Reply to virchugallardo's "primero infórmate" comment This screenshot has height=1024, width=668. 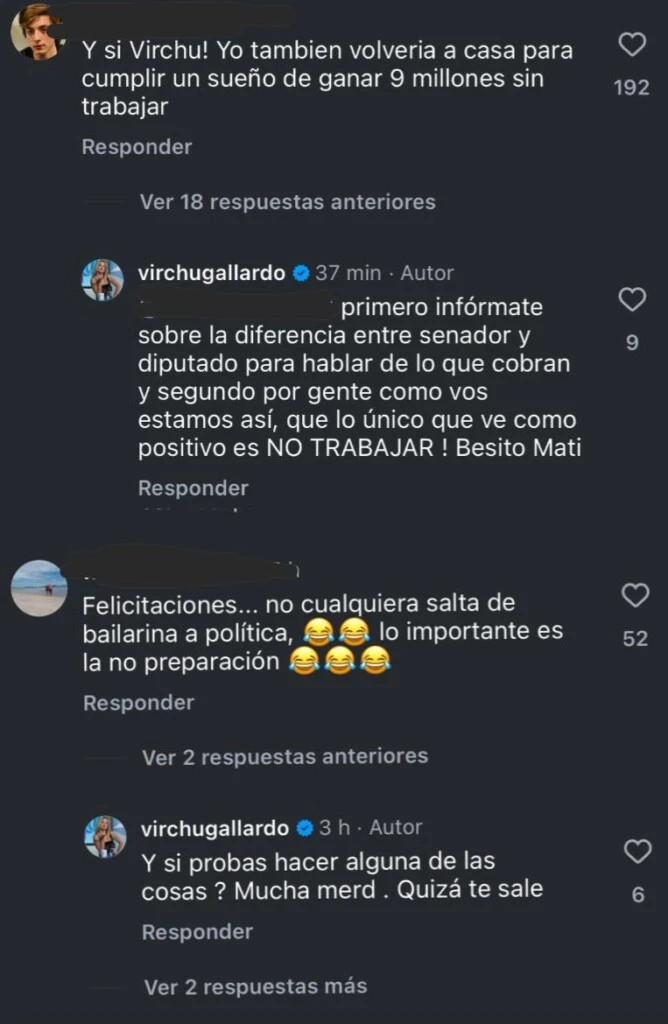click(x=193, y=488)
